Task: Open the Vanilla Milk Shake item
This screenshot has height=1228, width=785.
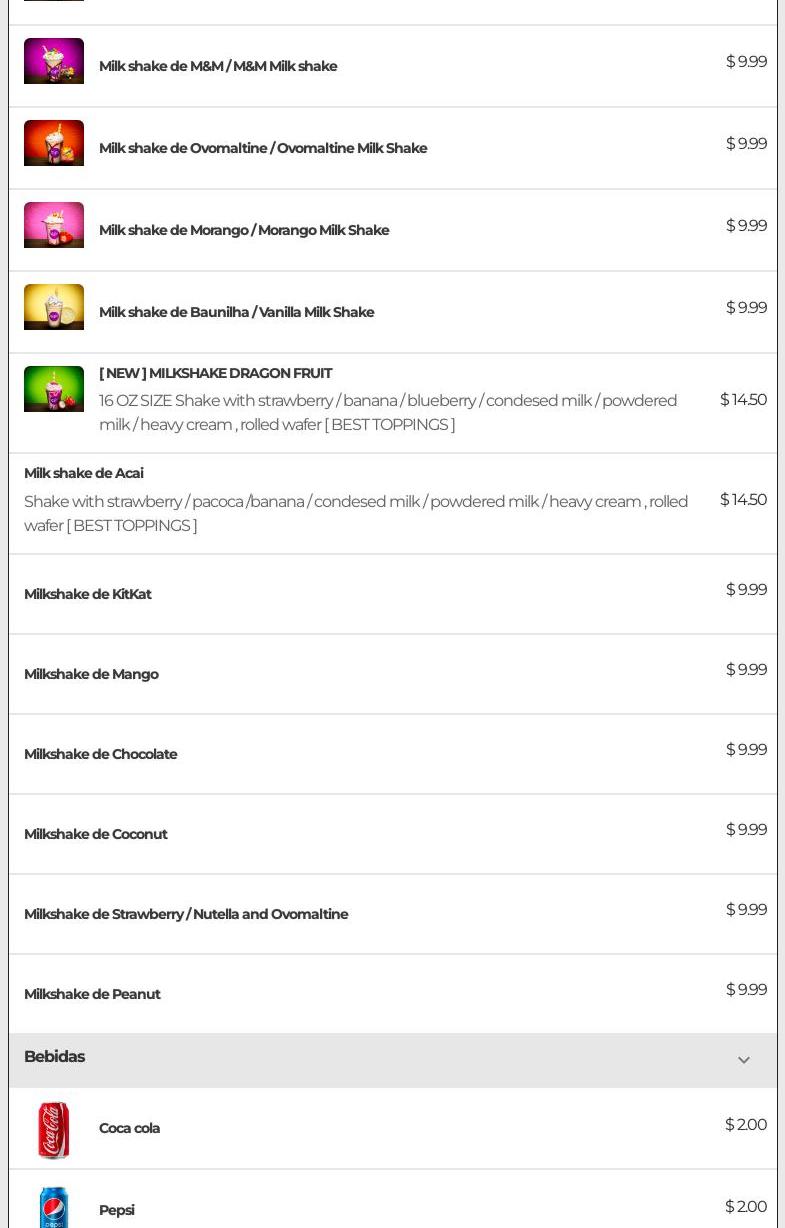Action: click(x=237, y=312)
